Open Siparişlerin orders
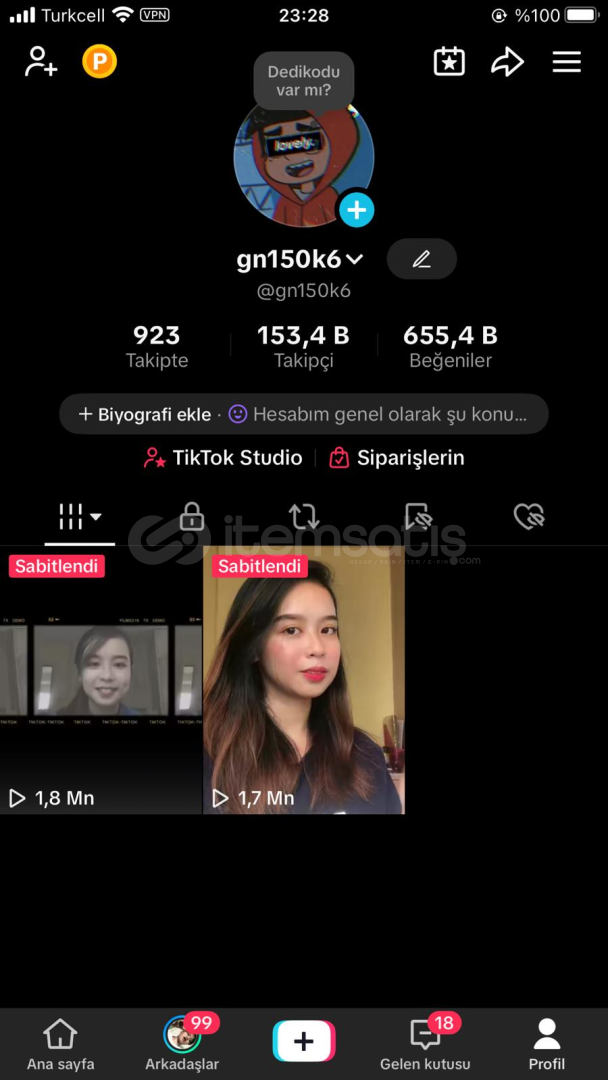This screenshot has height=1080, width=608. click(397, 458)
